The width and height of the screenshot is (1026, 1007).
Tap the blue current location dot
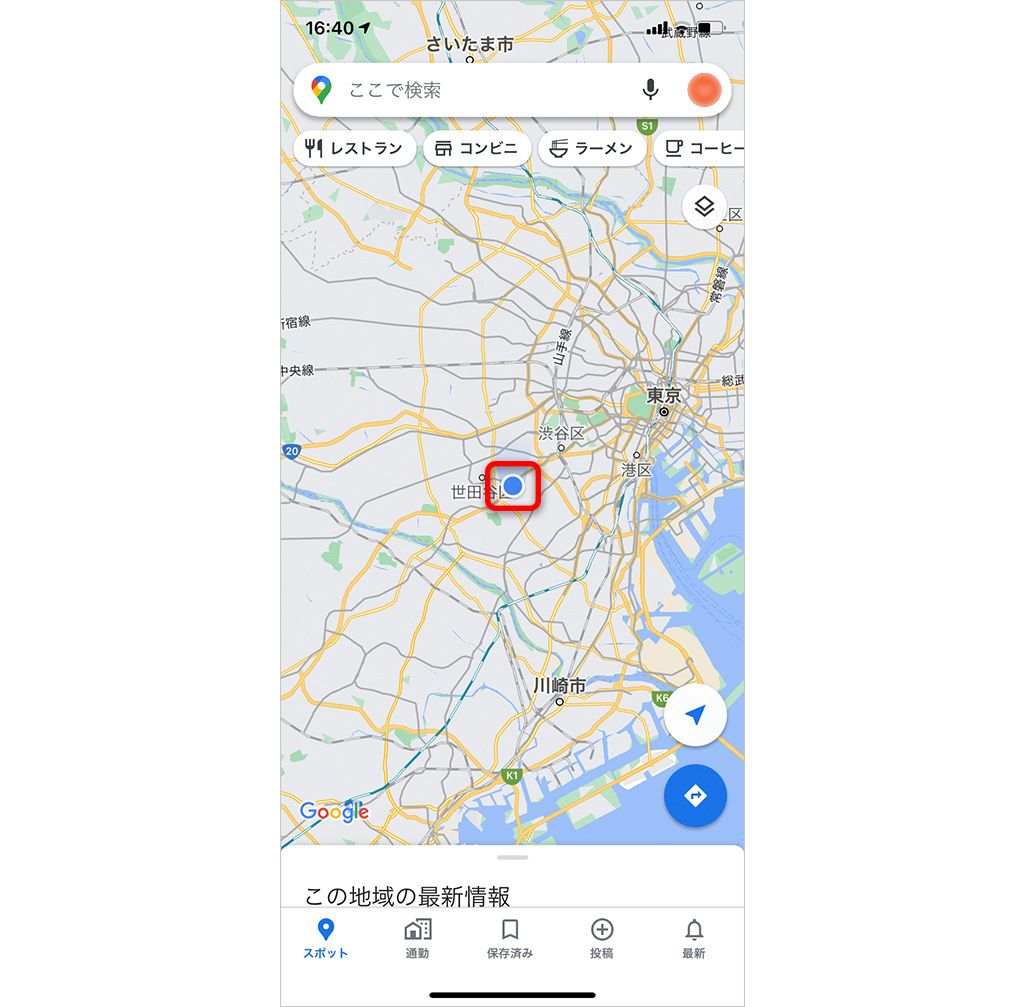(513, 486)
